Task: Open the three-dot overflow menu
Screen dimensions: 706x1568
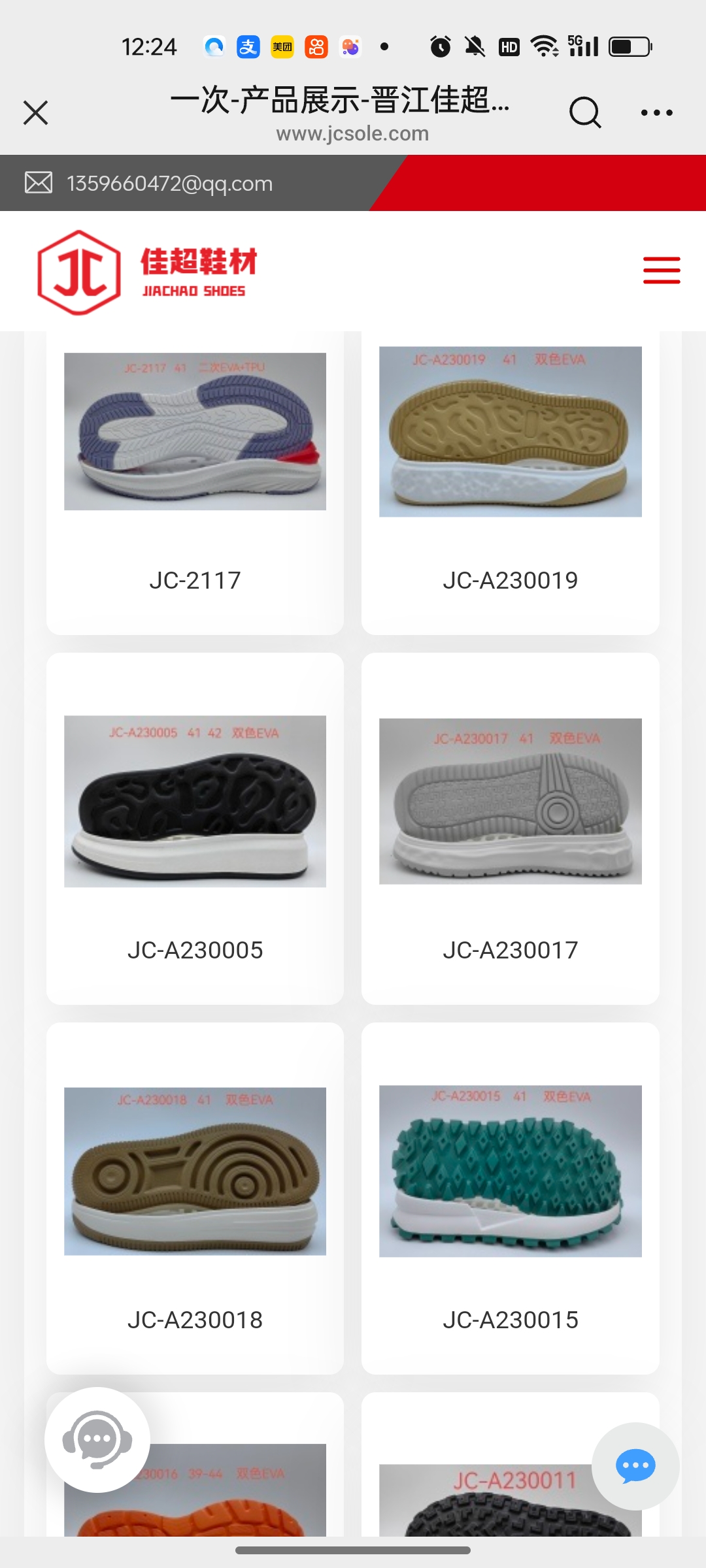Action: pyautogui.click(x=656, y=112)
